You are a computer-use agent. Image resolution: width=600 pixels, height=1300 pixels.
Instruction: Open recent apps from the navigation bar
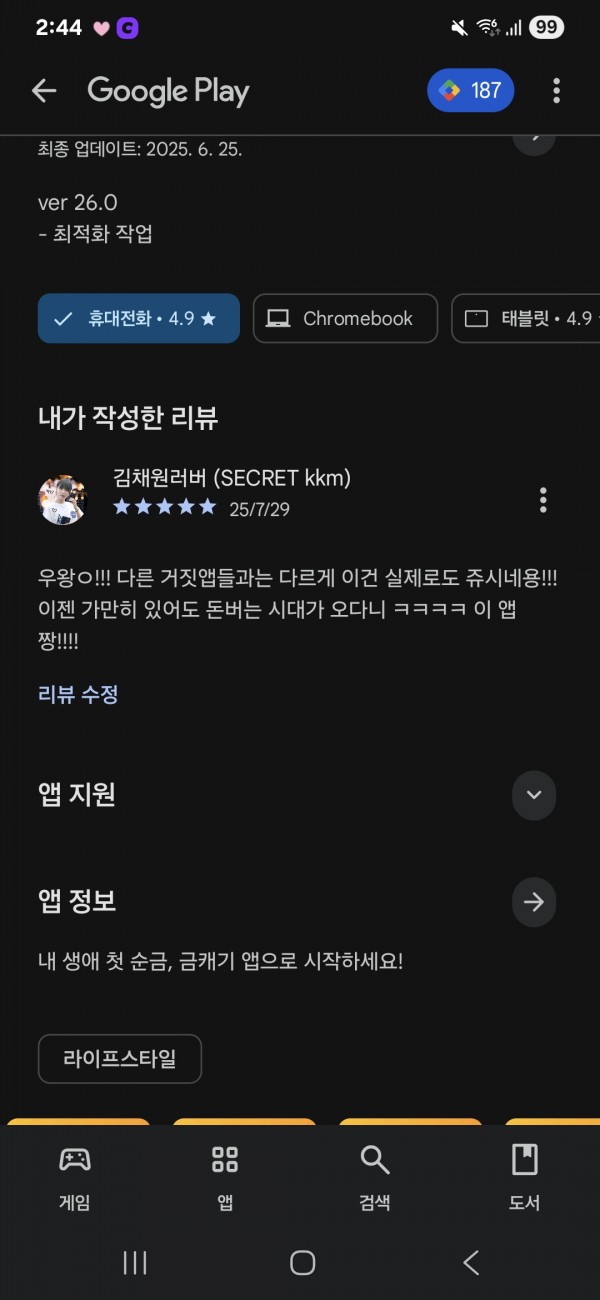(134, 1263)
